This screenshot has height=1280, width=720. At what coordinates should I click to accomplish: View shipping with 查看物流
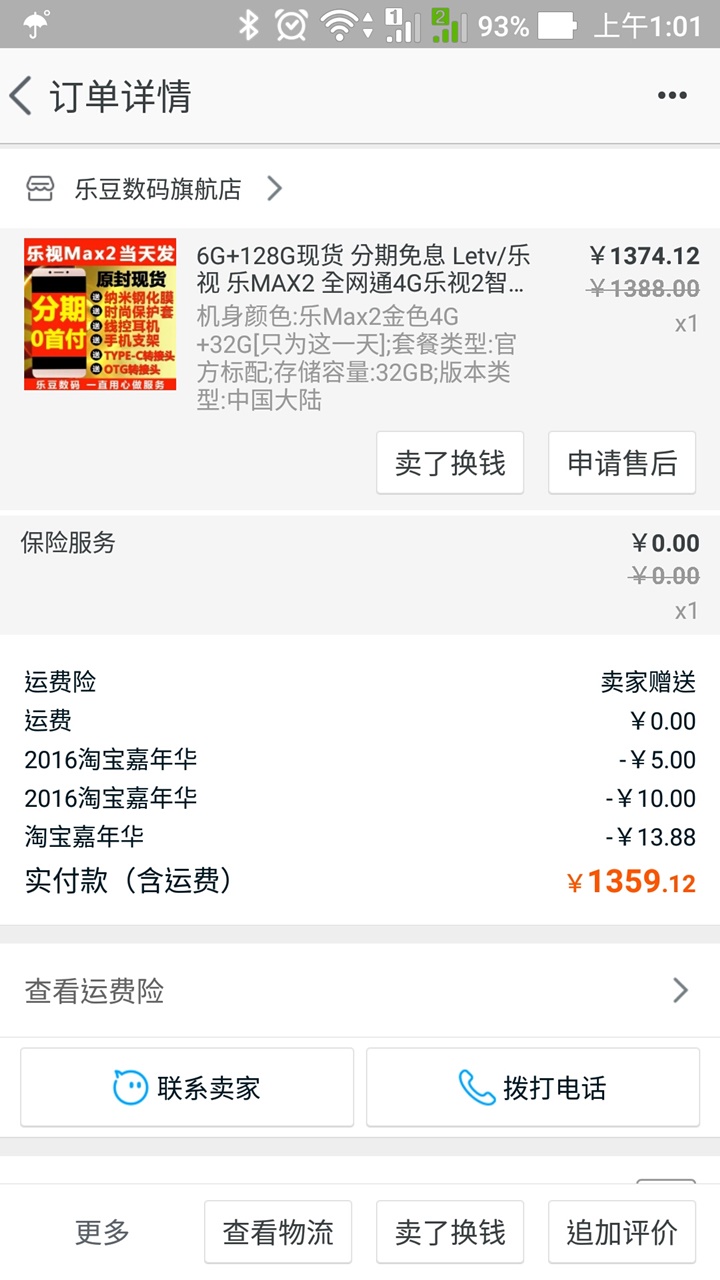pos(278,1232)
